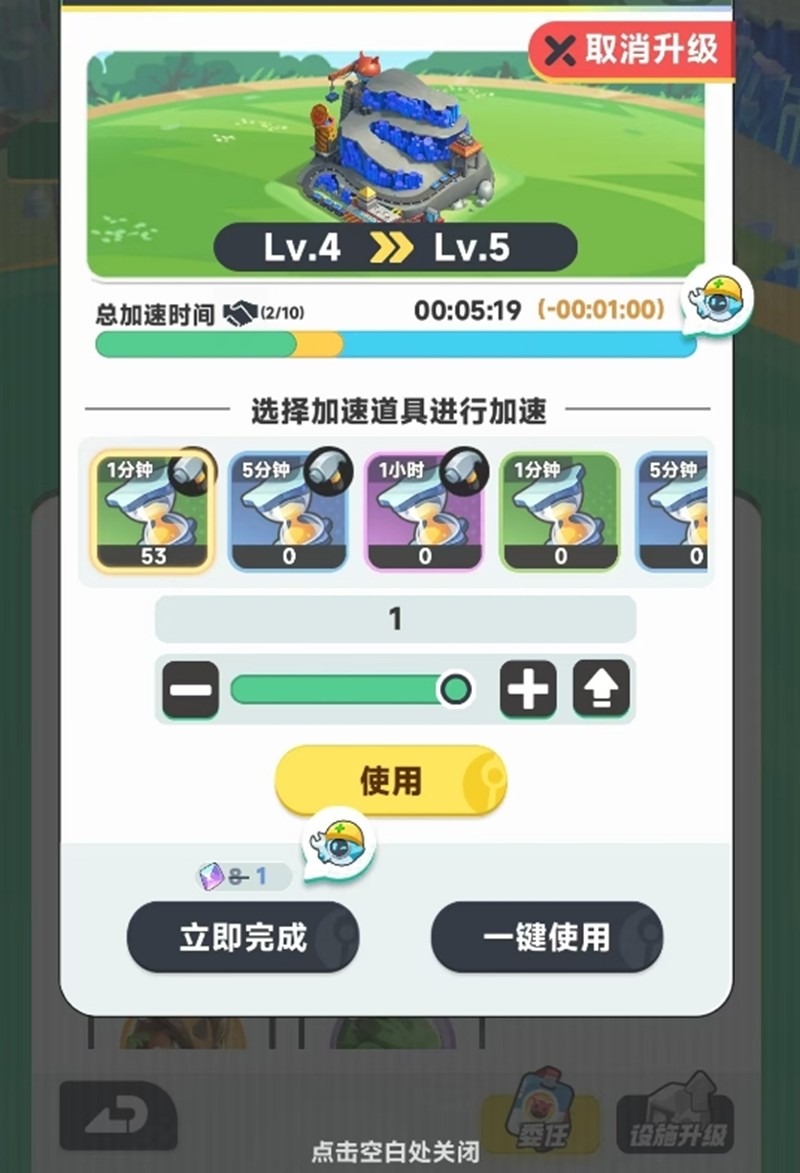Decrease item quantity with the minus button

tap(190, 689)
